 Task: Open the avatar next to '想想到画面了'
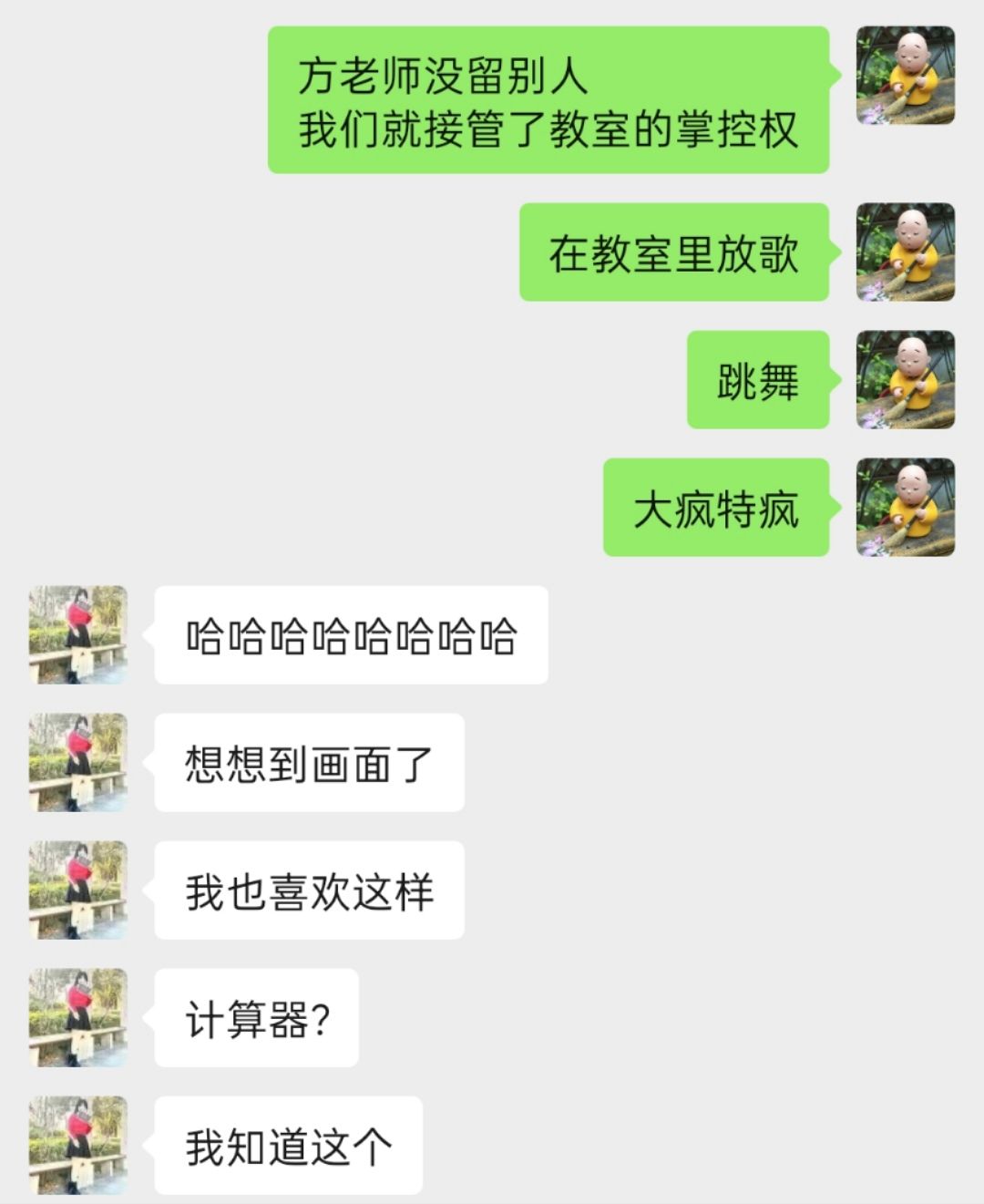tap(78, 763)
